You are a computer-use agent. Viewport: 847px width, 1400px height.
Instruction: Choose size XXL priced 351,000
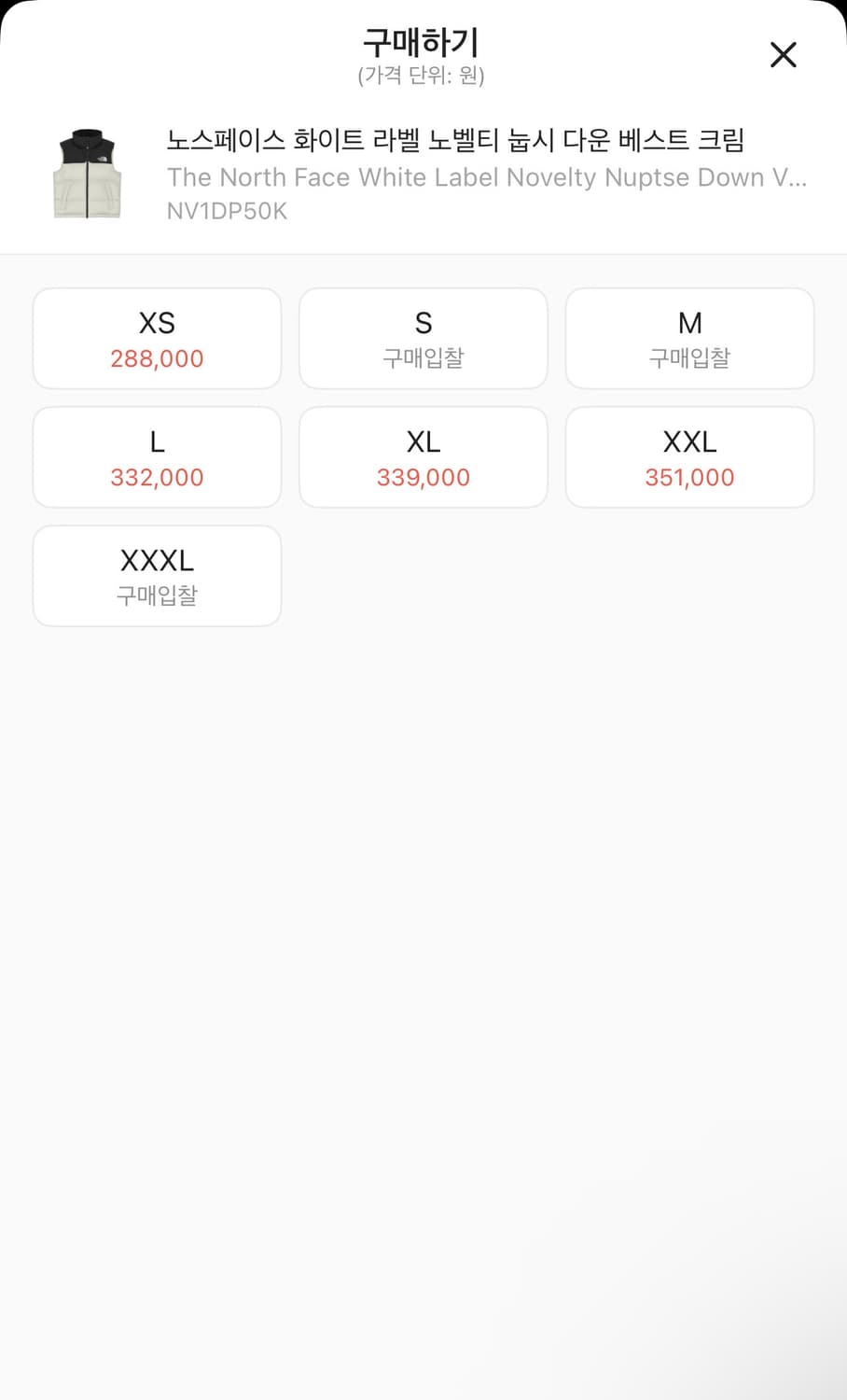(690, 457)
